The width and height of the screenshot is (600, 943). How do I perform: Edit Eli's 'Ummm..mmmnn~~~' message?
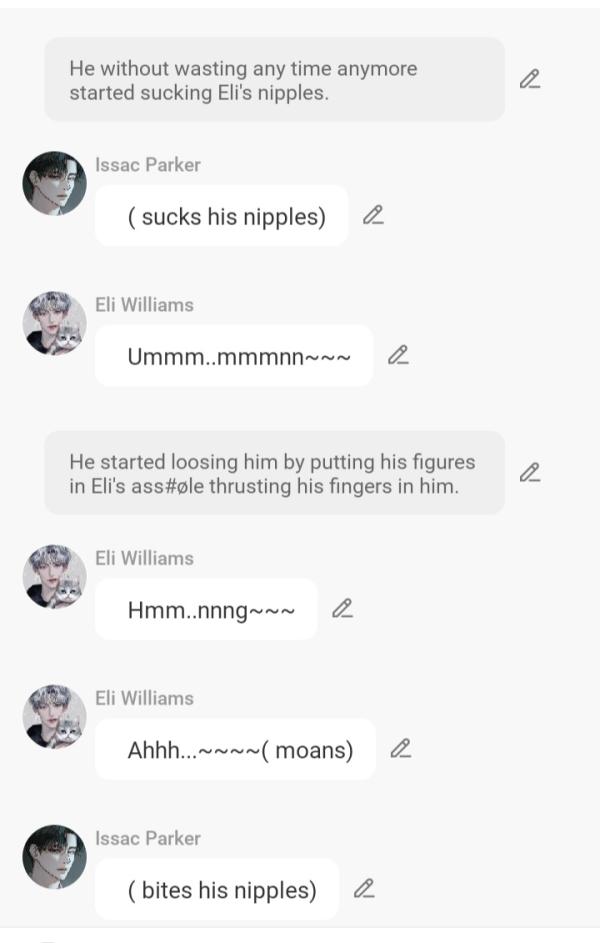398,355
